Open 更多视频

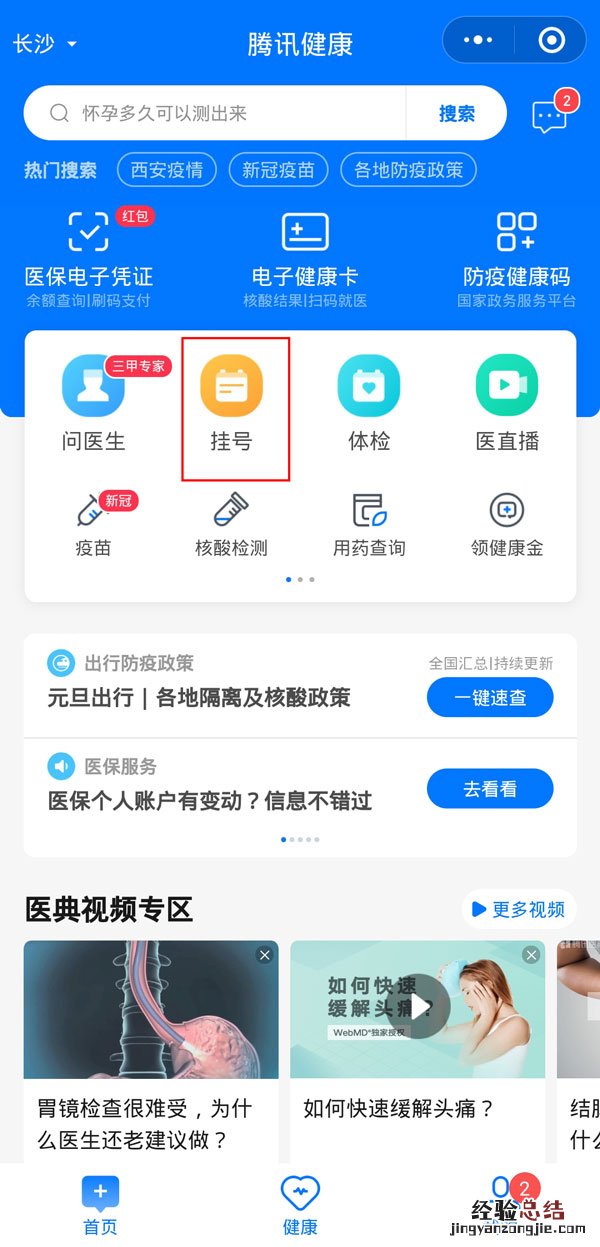[x=519, y=909]
